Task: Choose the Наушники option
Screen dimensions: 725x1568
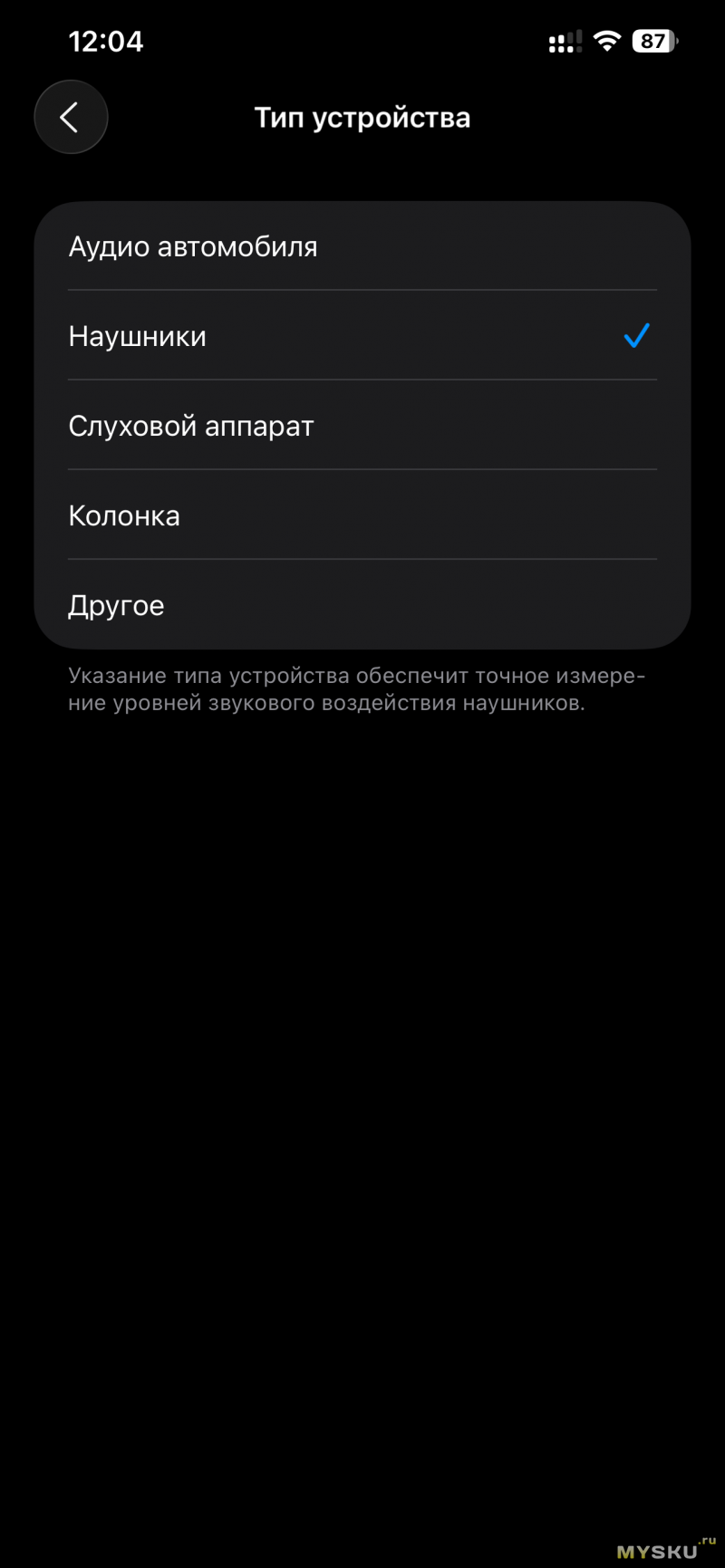Action: coord(362,336)
